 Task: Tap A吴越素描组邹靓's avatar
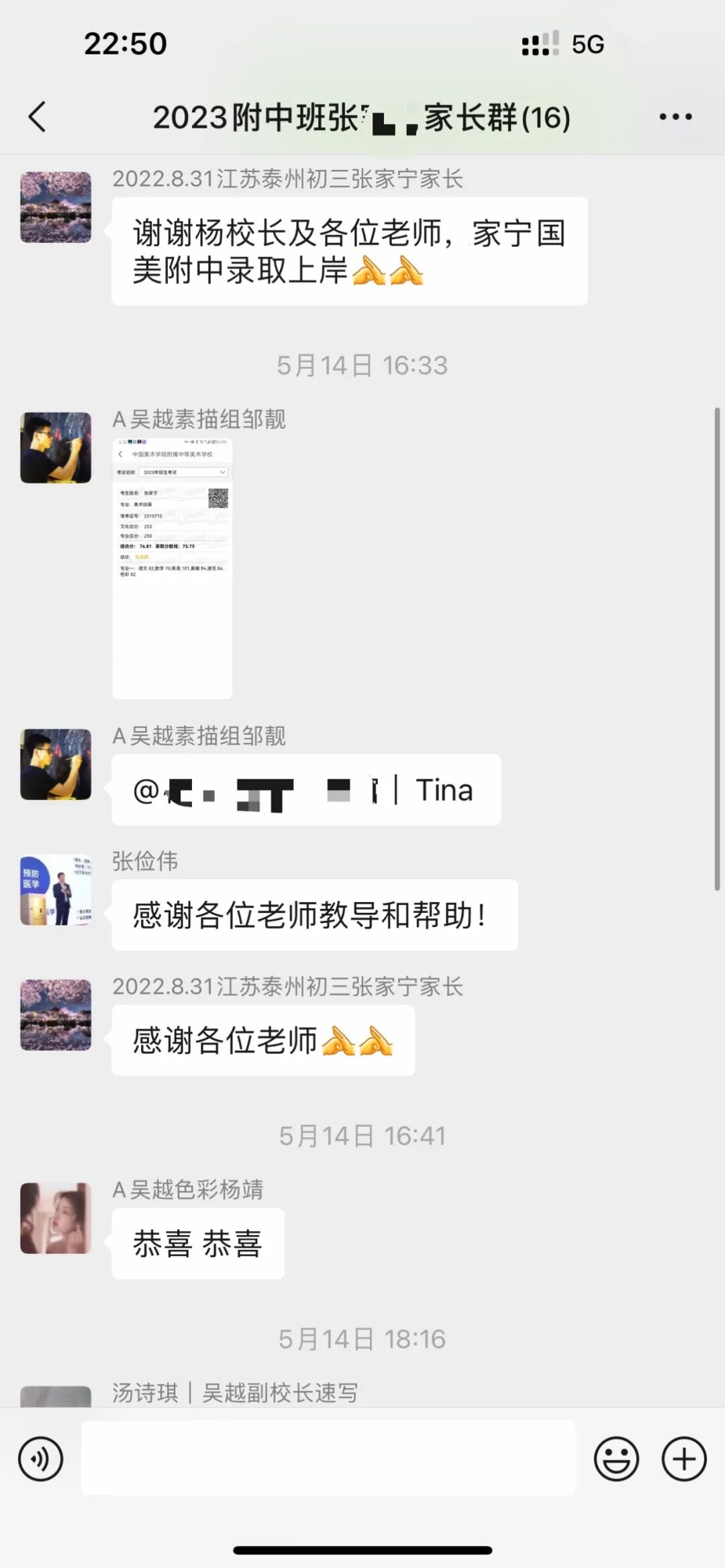[x=56, y=446]
